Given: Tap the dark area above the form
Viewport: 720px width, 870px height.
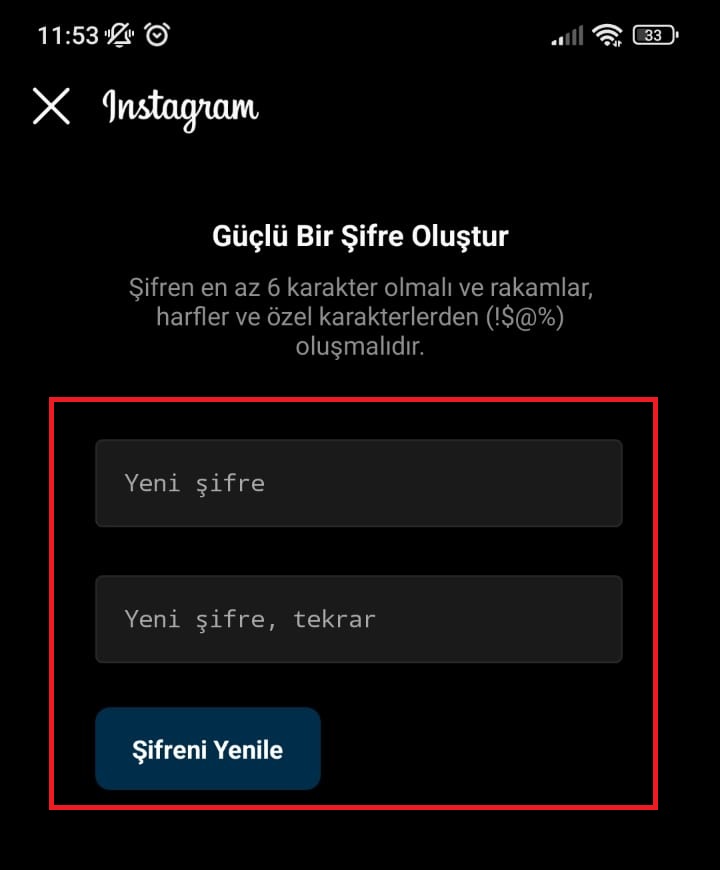Looking at the screenshot, I should pyautogui.click(x=360, y=175).
